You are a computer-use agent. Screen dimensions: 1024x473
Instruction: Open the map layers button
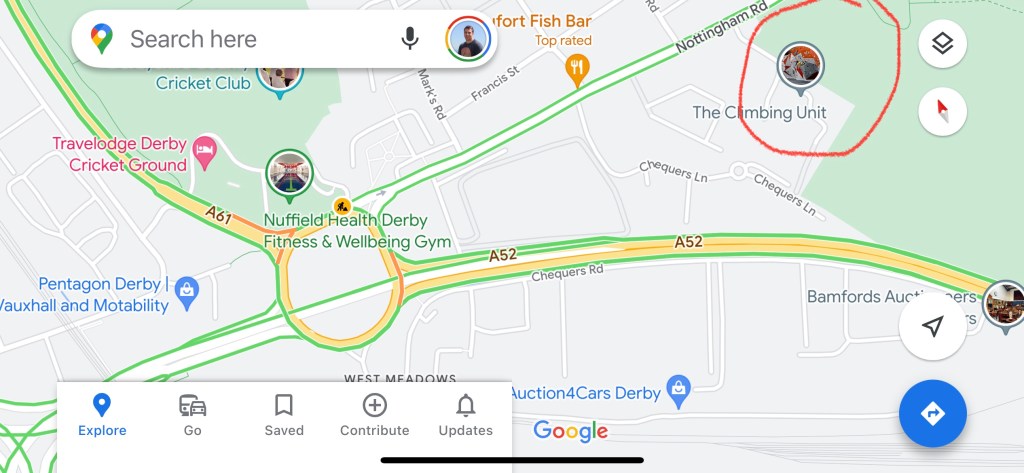942,44
